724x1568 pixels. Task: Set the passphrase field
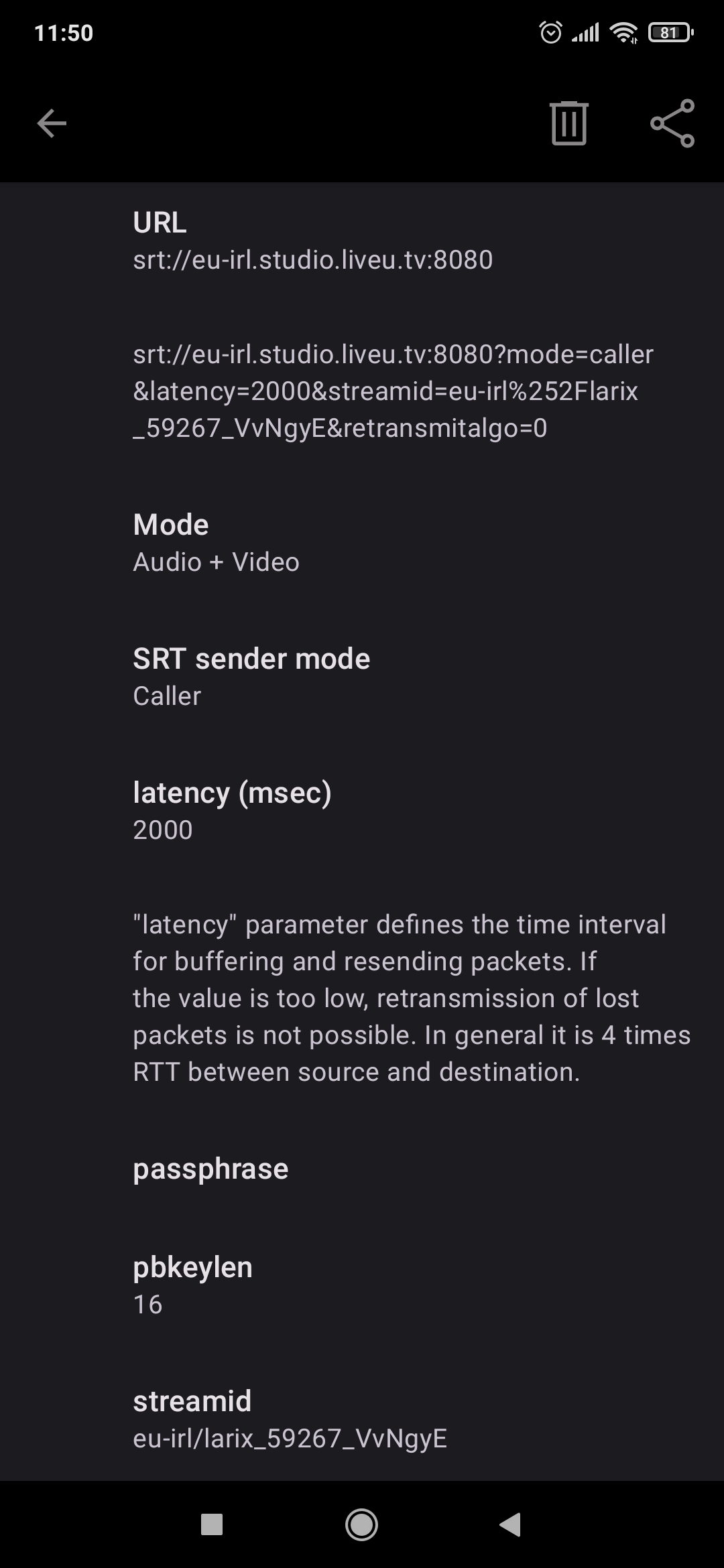[x=362, y=1169]
